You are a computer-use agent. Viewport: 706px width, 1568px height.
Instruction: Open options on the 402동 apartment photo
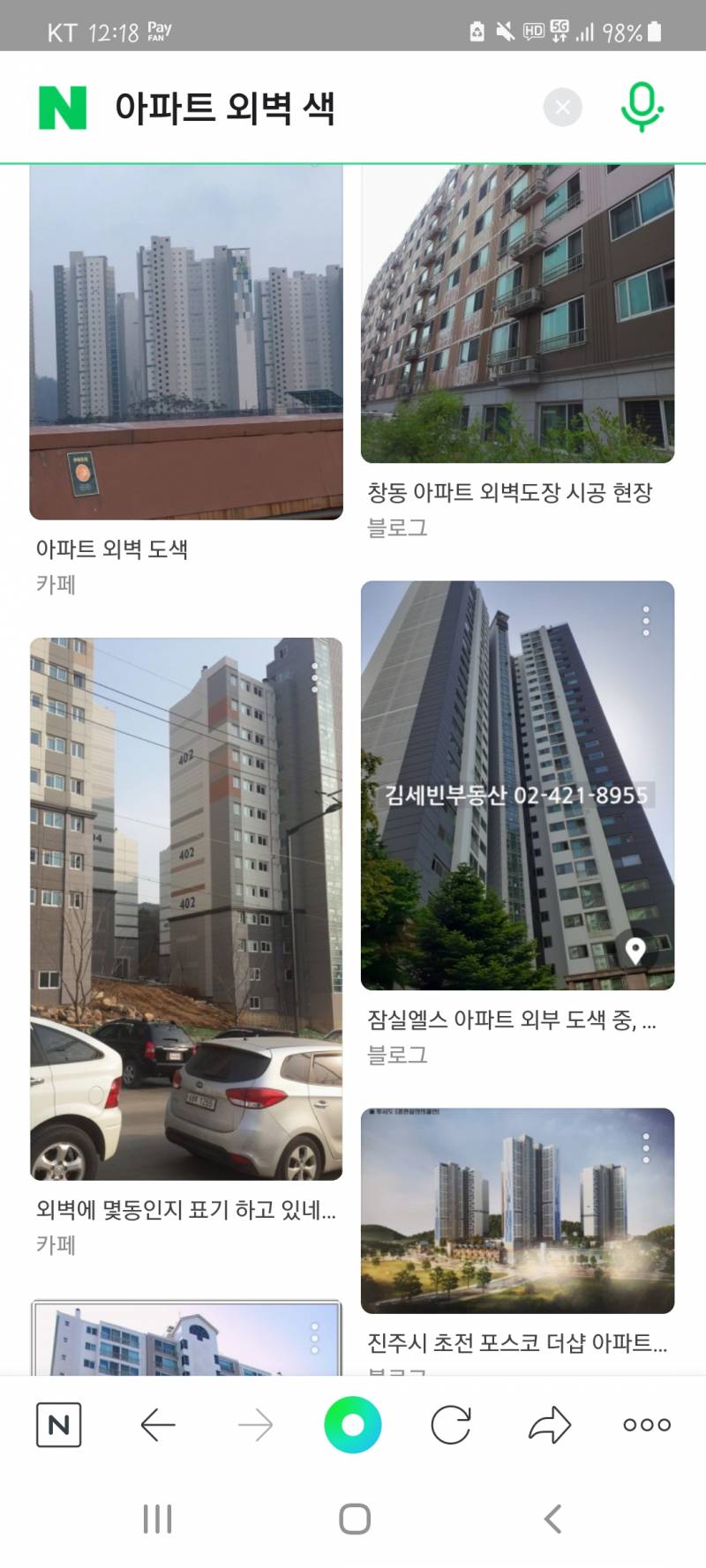pyautogui.click(x=314, y=679)
